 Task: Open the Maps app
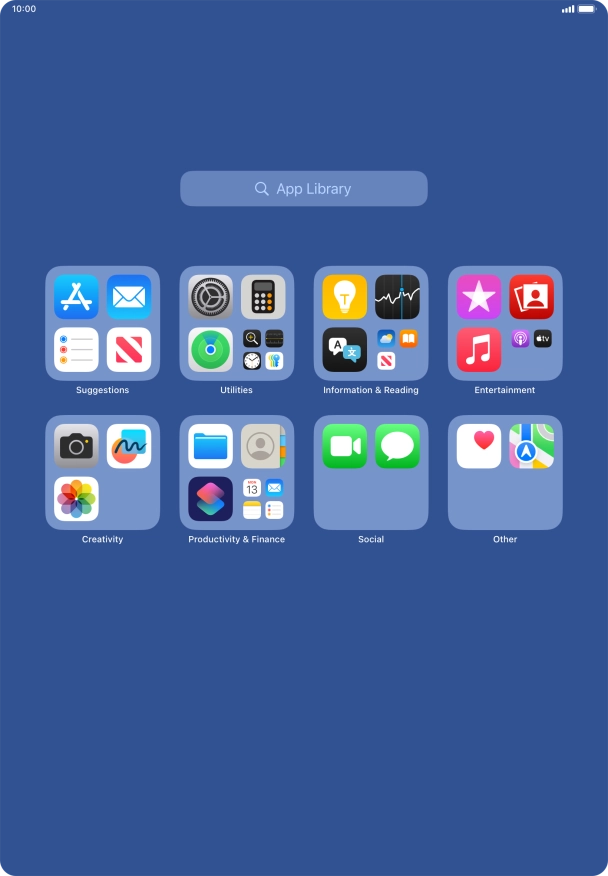[x=531, y=446]
